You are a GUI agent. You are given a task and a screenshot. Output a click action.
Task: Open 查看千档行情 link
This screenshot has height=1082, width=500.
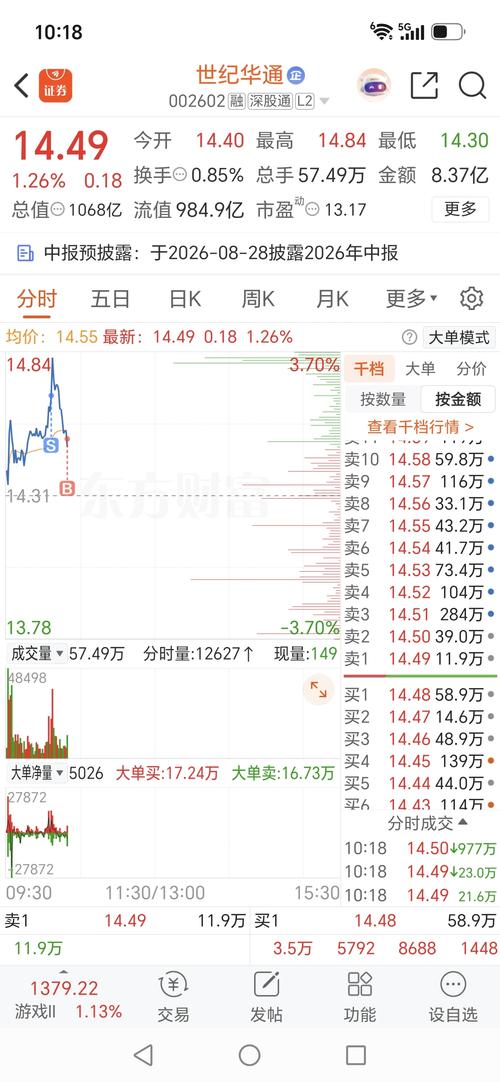click(421, 427)
